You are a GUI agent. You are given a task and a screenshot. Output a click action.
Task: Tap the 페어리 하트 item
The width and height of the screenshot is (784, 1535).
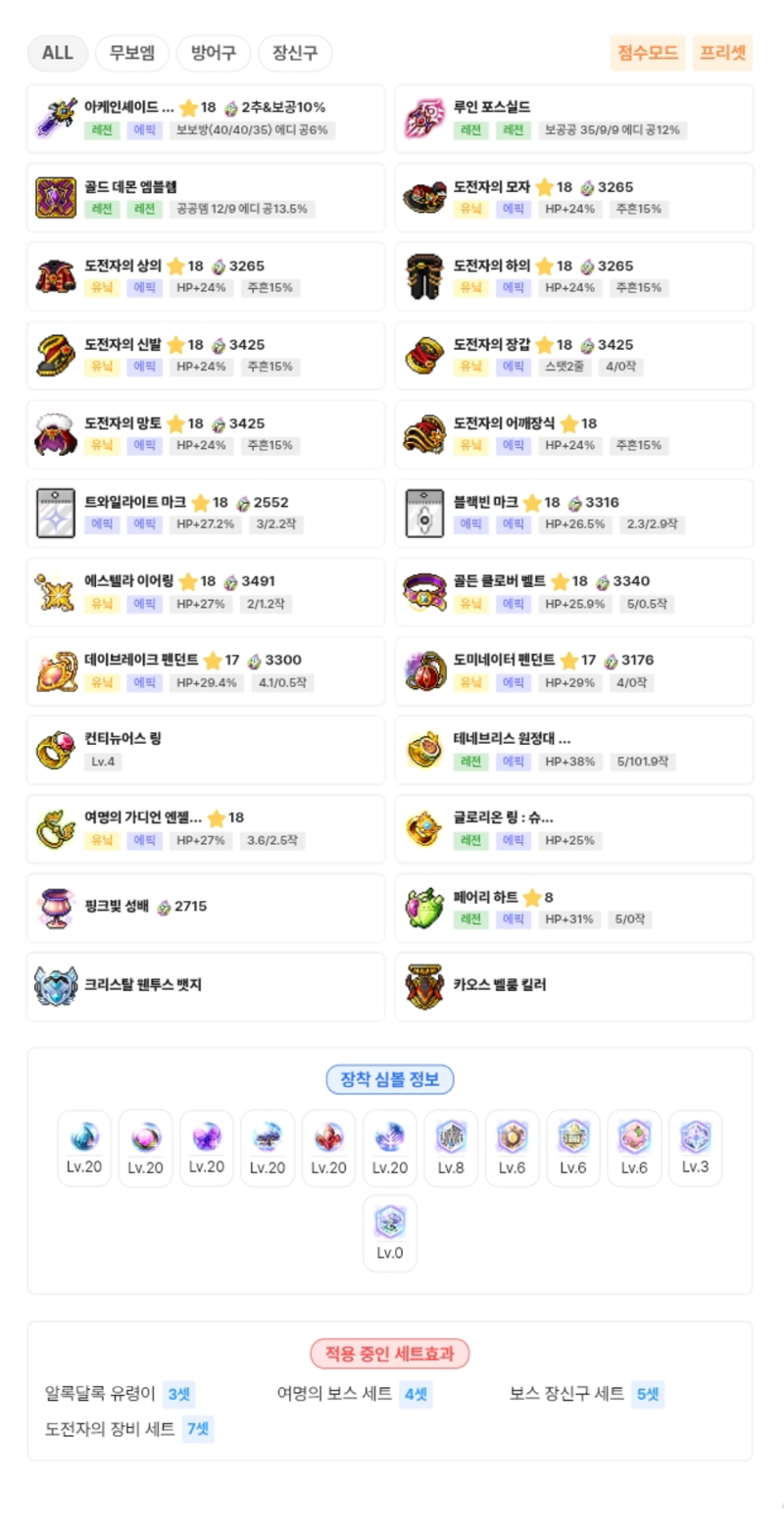click(574, 908)
